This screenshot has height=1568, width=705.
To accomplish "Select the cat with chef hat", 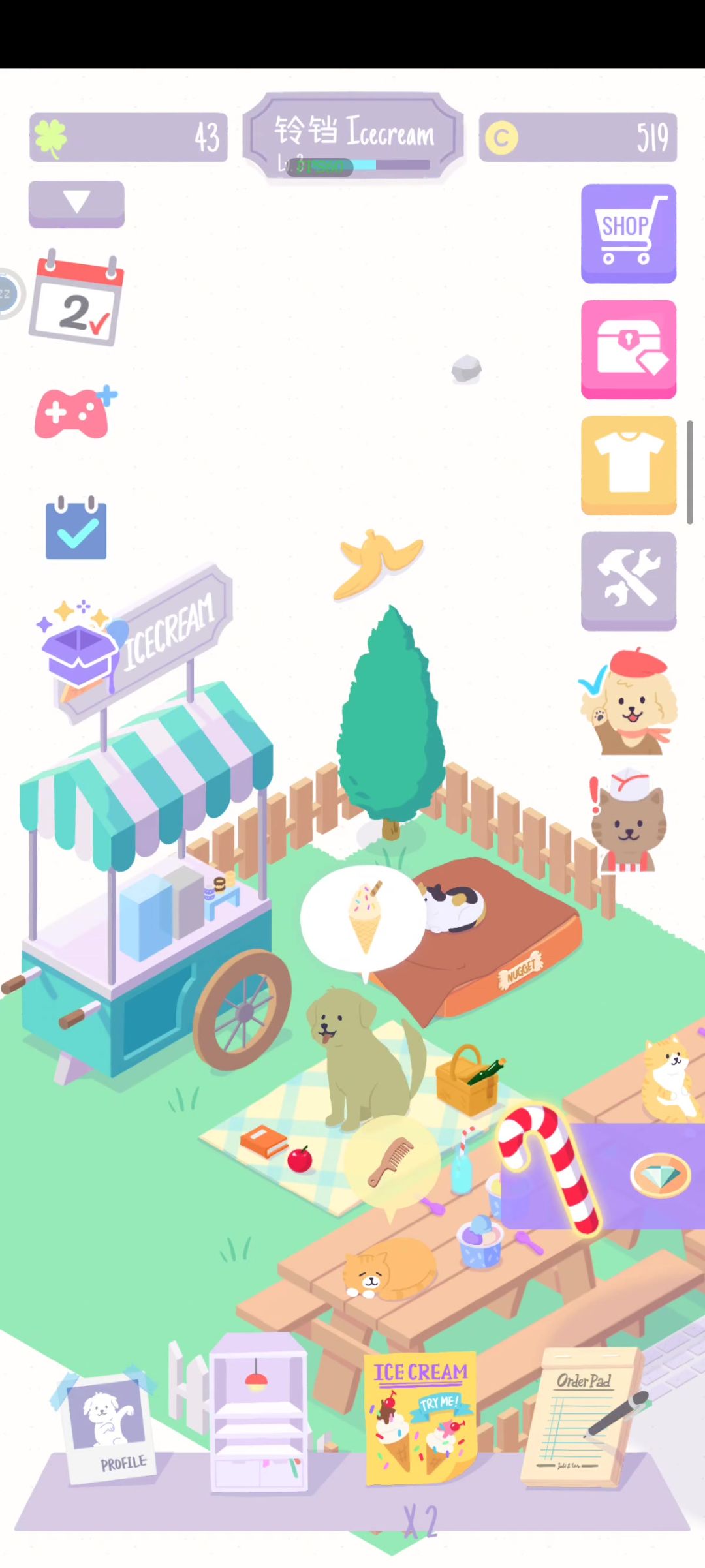I will point(628,821).
